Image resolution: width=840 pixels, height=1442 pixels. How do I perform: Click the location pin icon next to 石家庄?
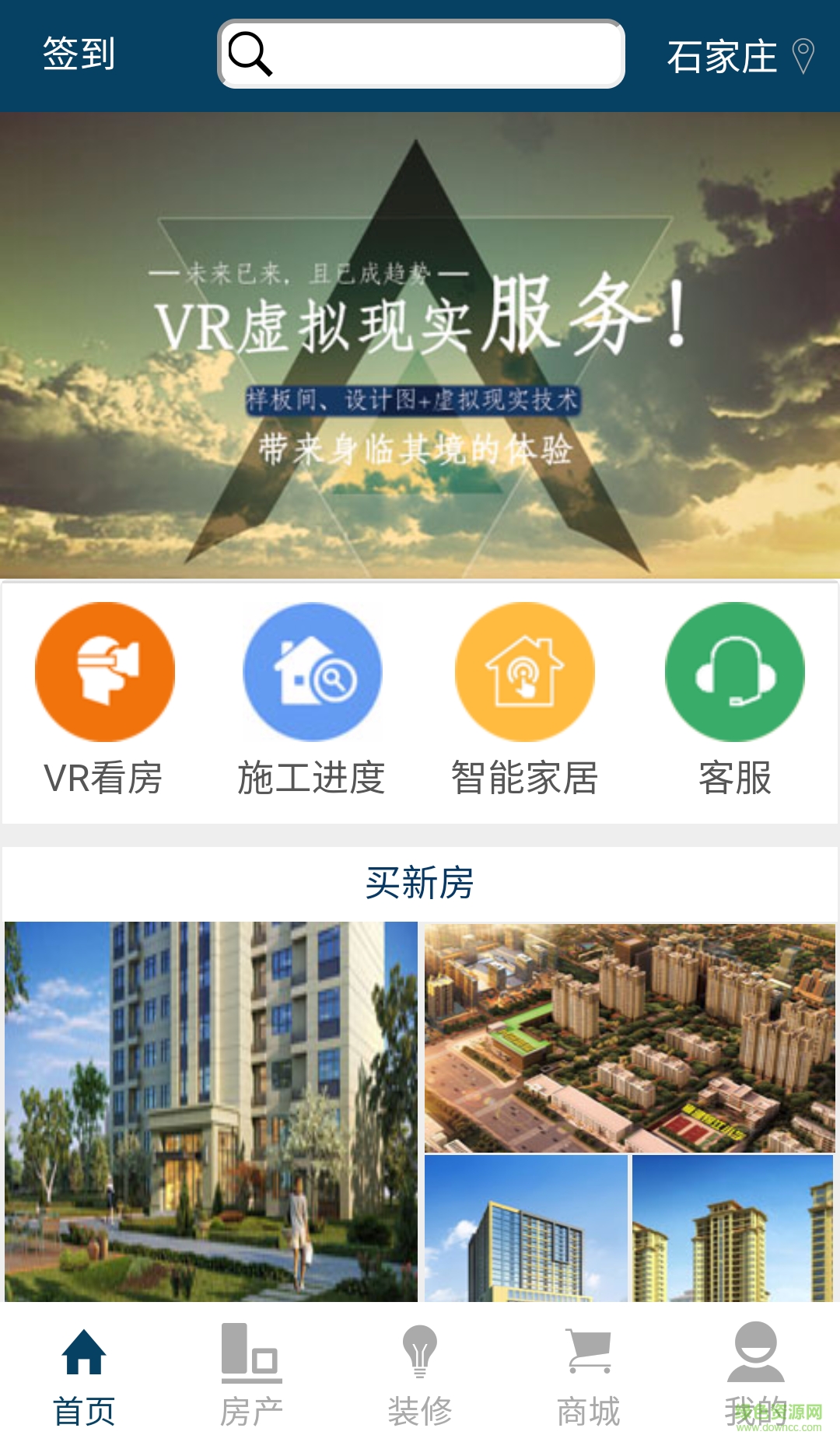(x=803, y=56)
